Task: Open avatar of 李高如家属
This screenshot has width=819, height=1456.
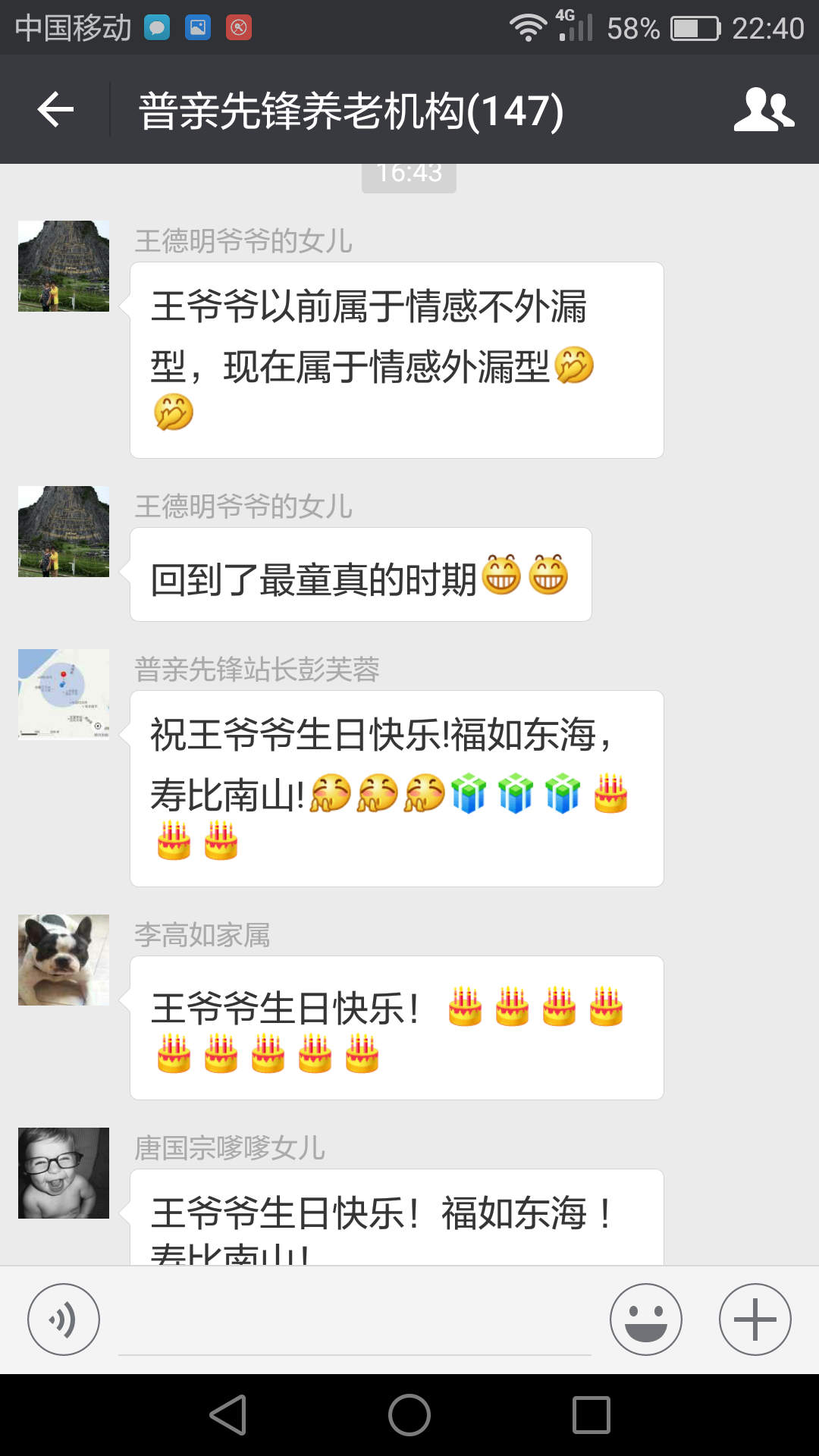Action: point(64,960)
